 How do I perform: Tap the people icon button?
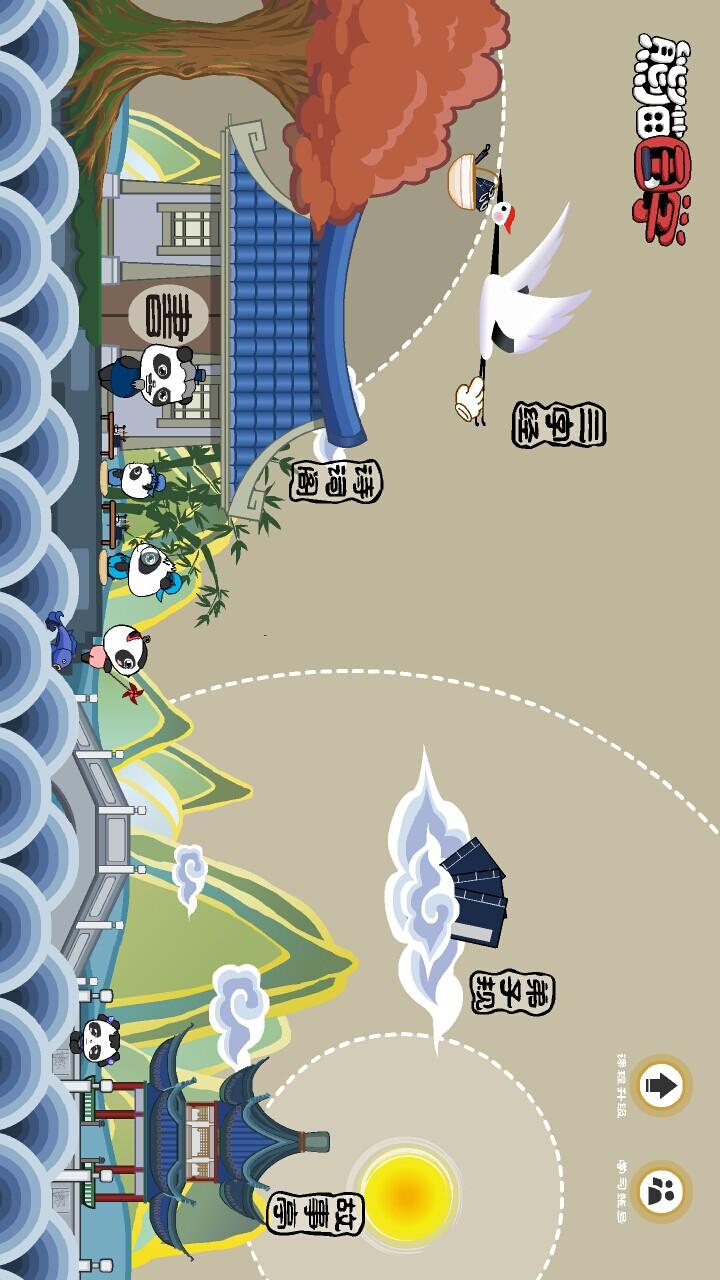pos(661,1191)
